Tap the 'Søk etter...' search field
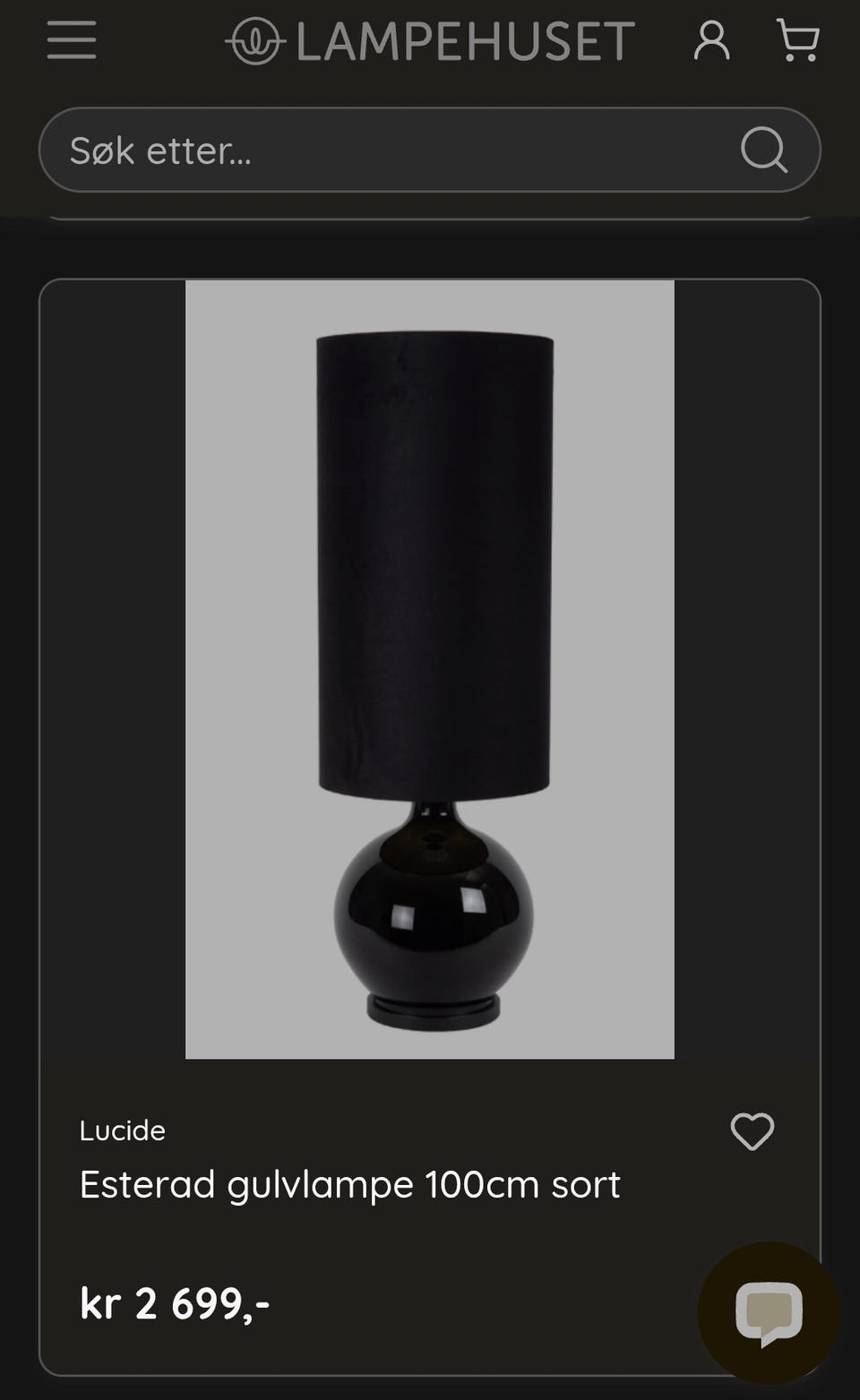The height and width of the screenshot is (1400, 860). click(x=430, y=150)
